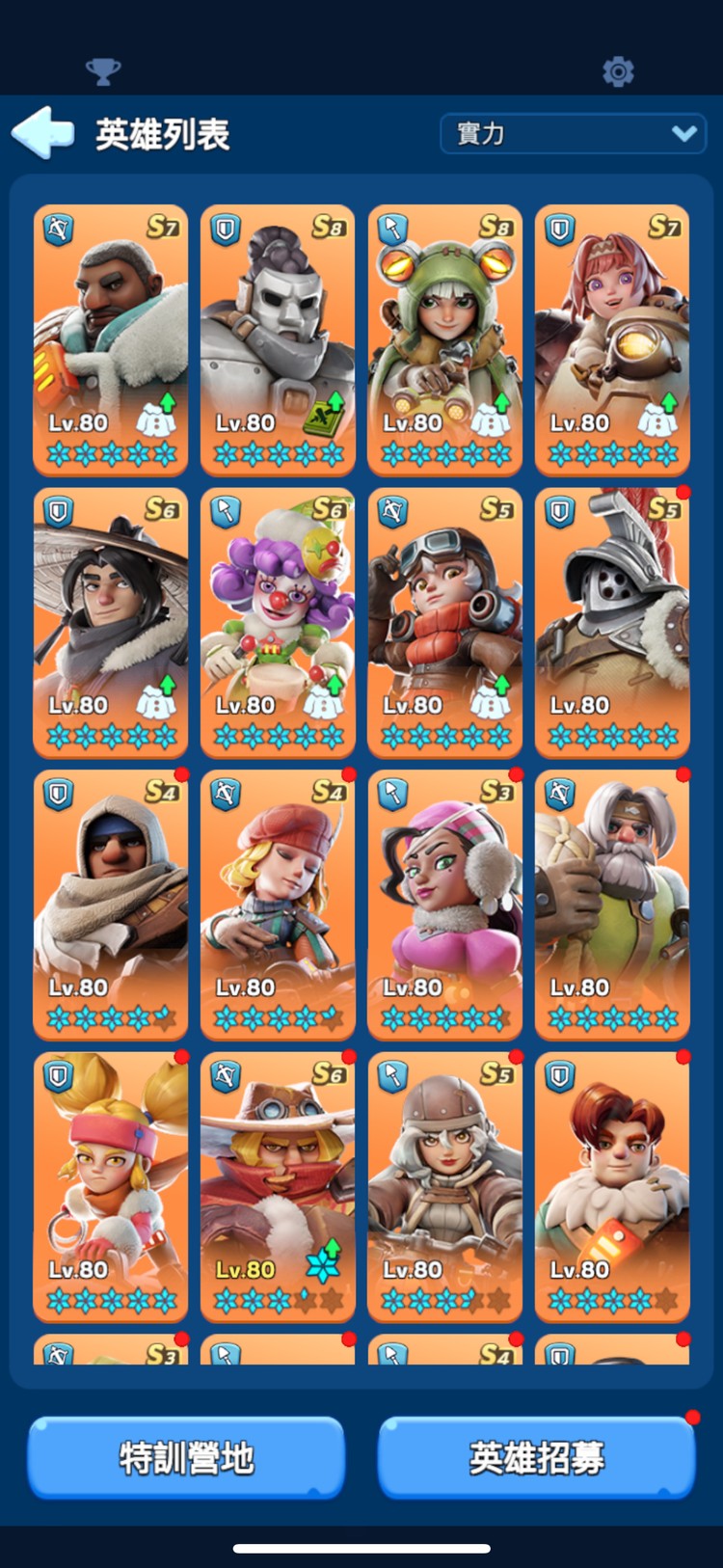
Task: Open the purple-haired clown hero card
Action: 278,622
